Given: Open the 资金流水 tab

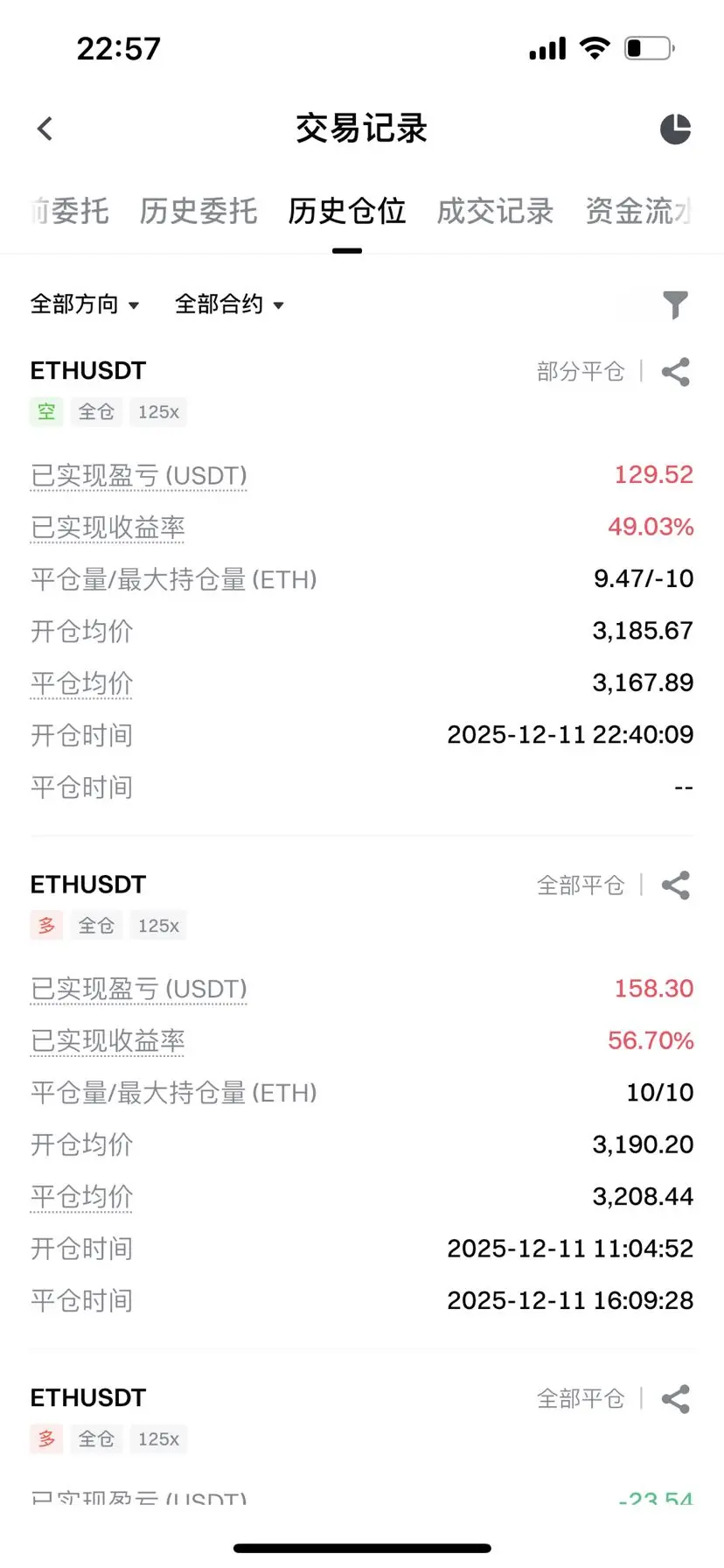Looking at the screenshot, I should pyautogui.click(x=638, y=211).
